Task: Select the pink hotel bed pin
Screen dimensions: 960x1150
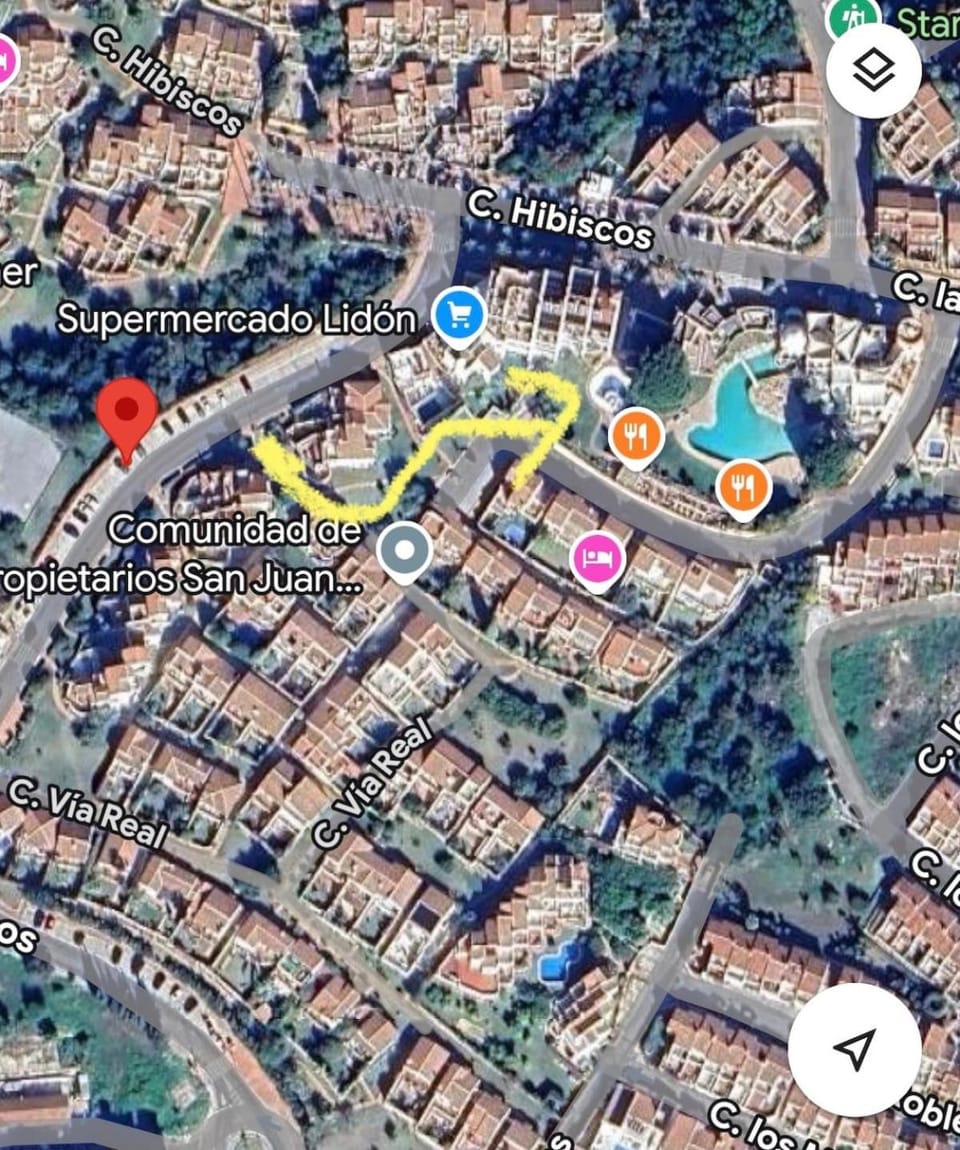Action: click(598, 561)
